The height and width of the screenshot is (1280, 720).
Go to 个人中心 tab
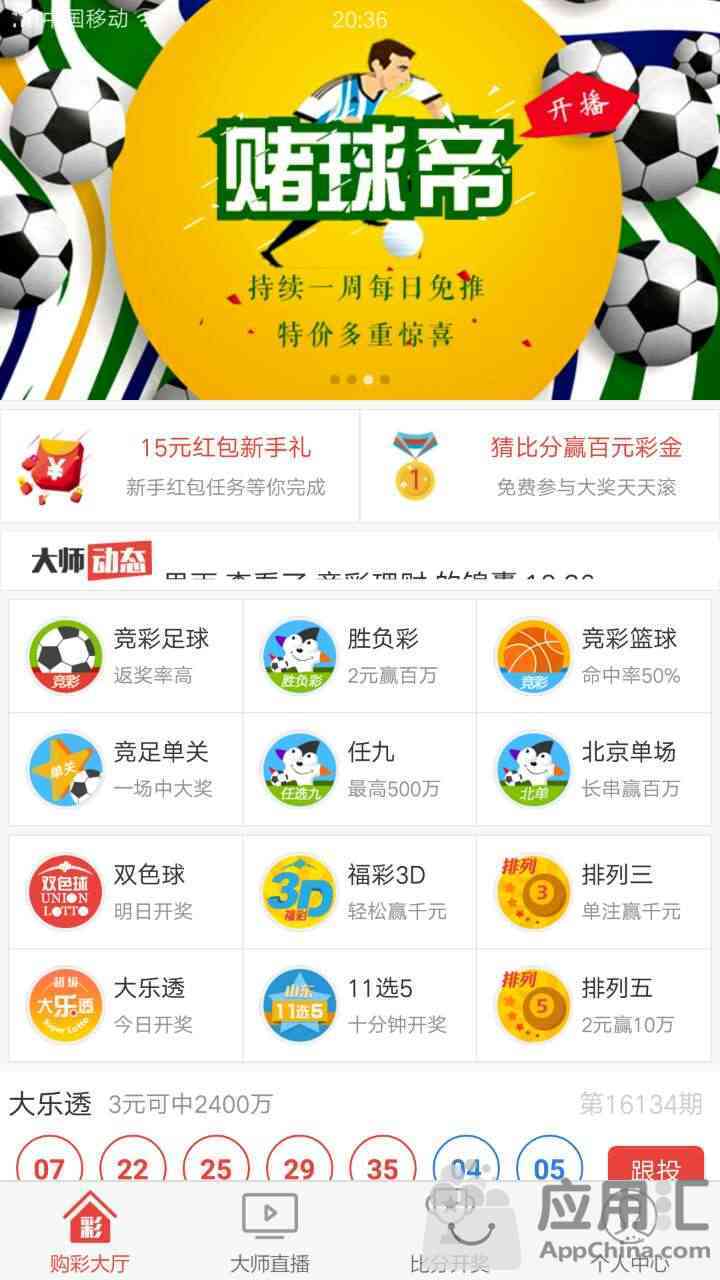(630, 1232)
